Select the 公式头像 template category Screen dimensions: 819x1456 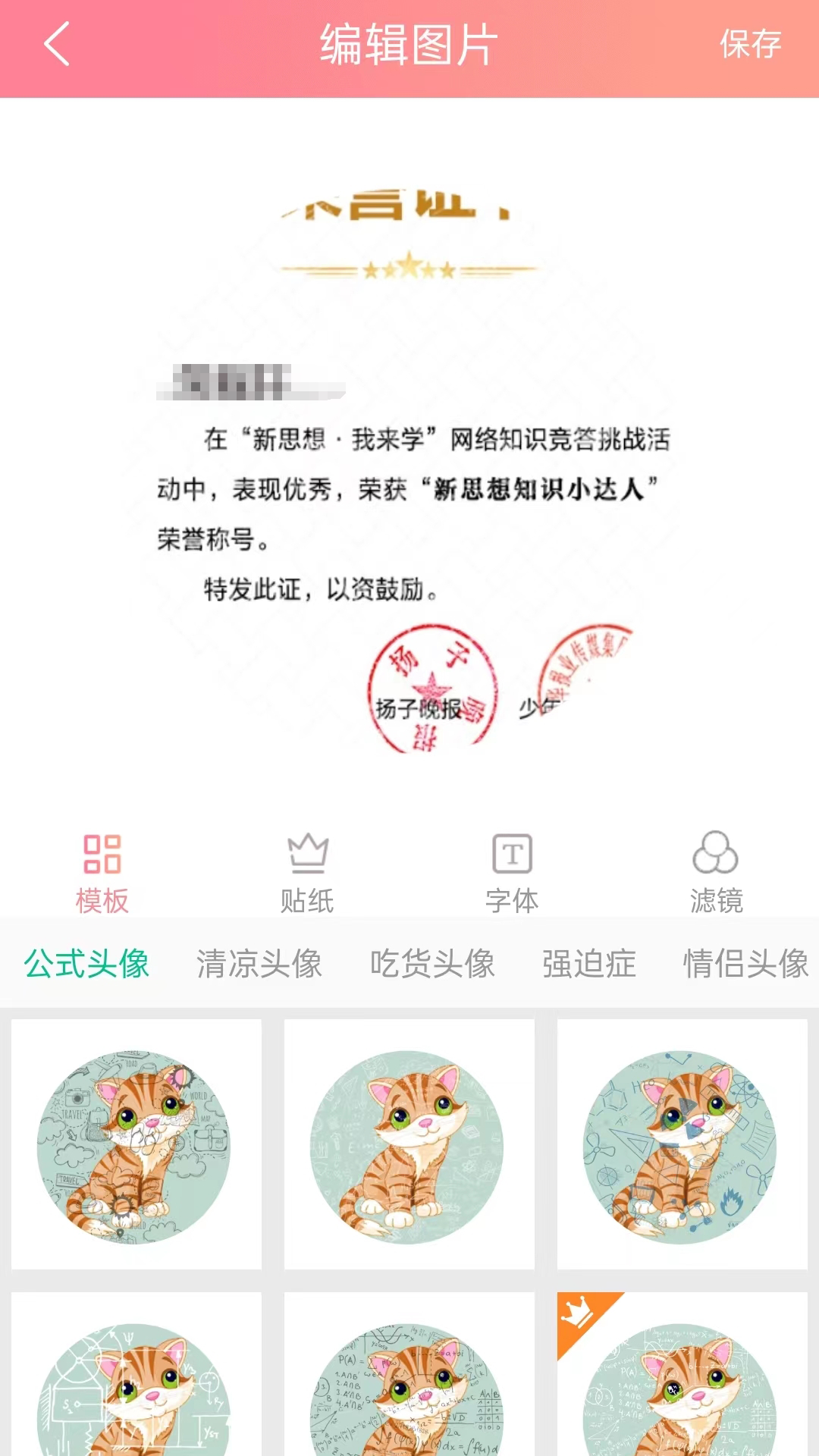86,964
